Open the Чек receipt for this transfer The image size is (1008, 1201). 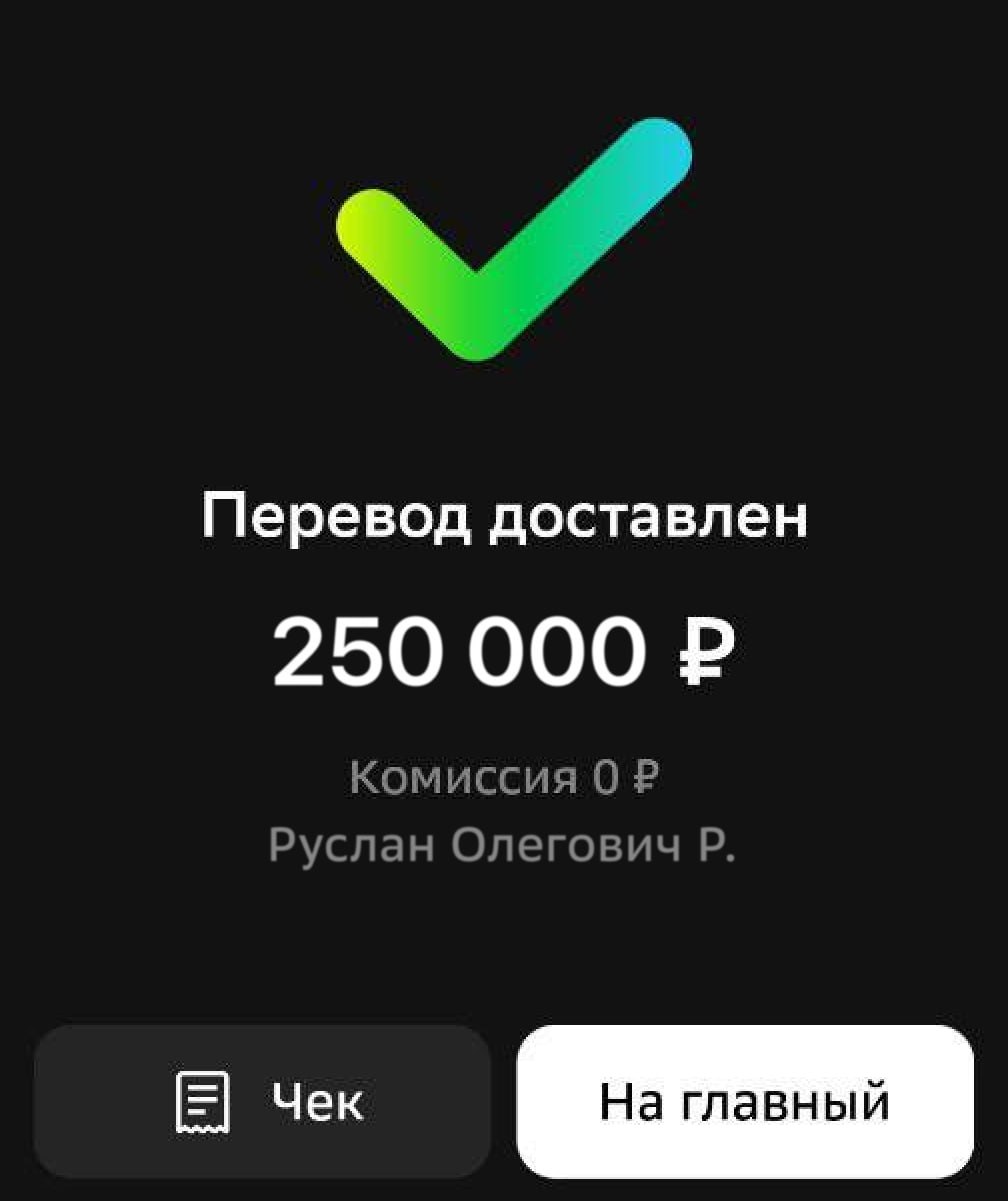pos(262,1101)
